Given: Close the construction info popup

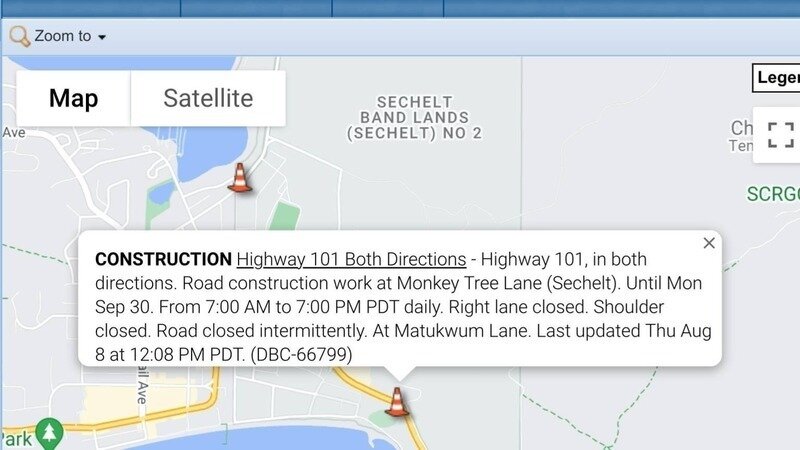Looking at the screenshot, I should click(x=709, y=243).
